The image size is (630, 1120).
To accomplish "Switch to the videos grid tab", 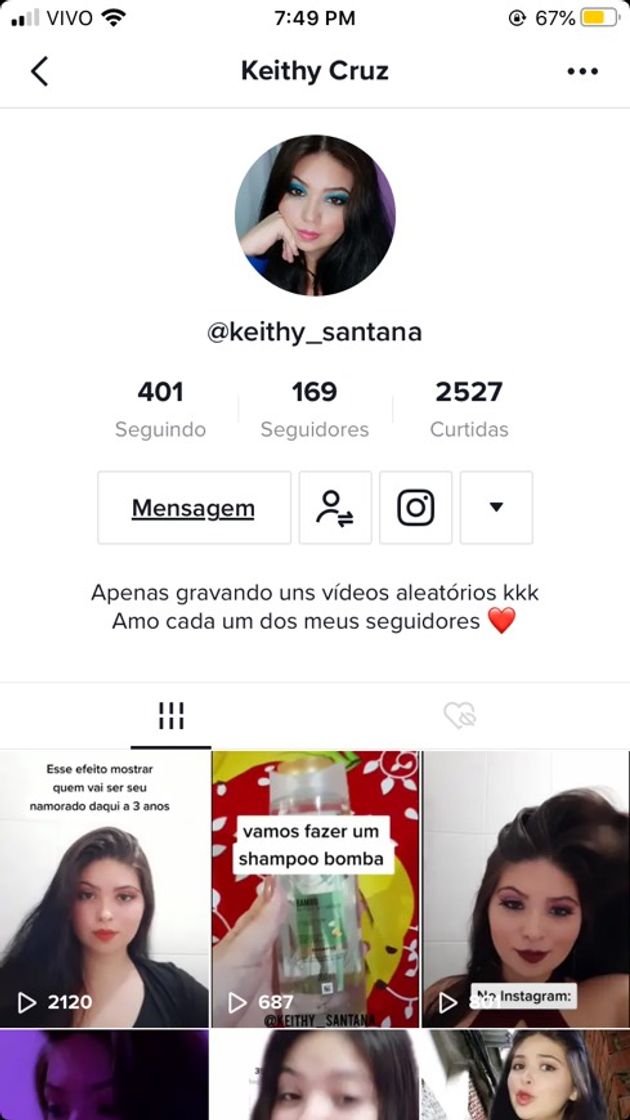I will tap(171, 715).
